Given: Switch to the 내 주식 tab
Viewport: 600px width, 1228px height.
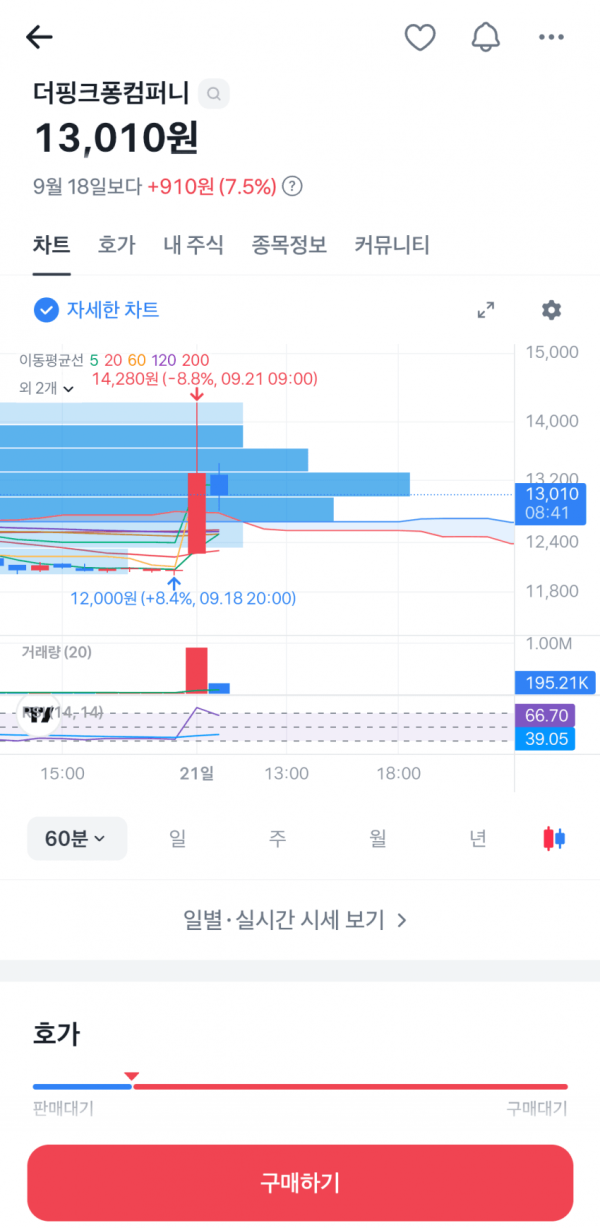Looking at the screenshot, I should pos(193,245).
